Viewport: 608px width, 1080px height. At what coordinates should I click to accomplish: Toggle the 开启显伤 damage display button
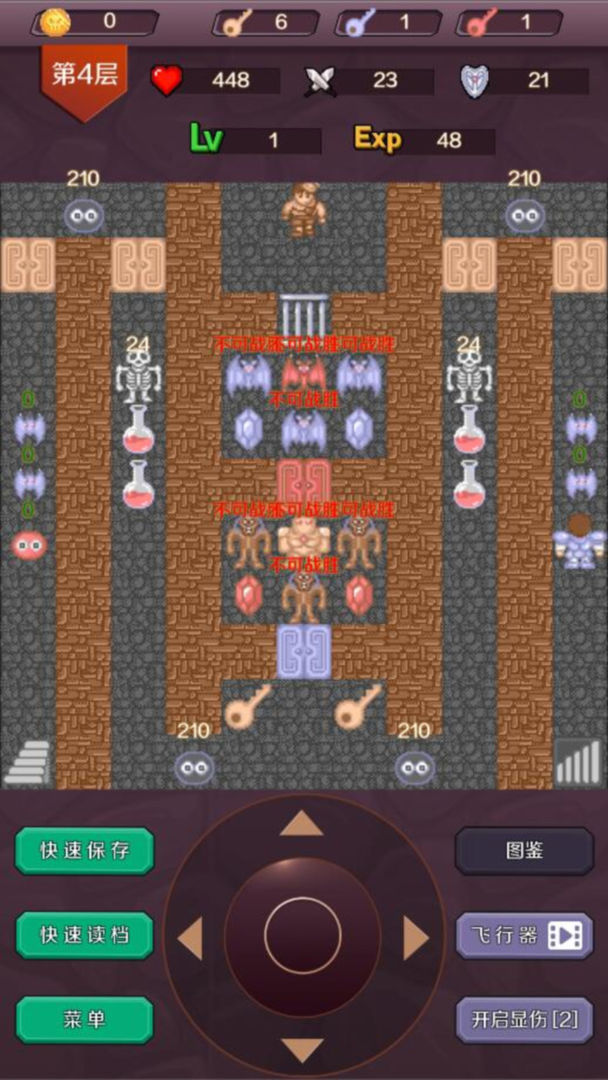click(x=524, y=1020)
